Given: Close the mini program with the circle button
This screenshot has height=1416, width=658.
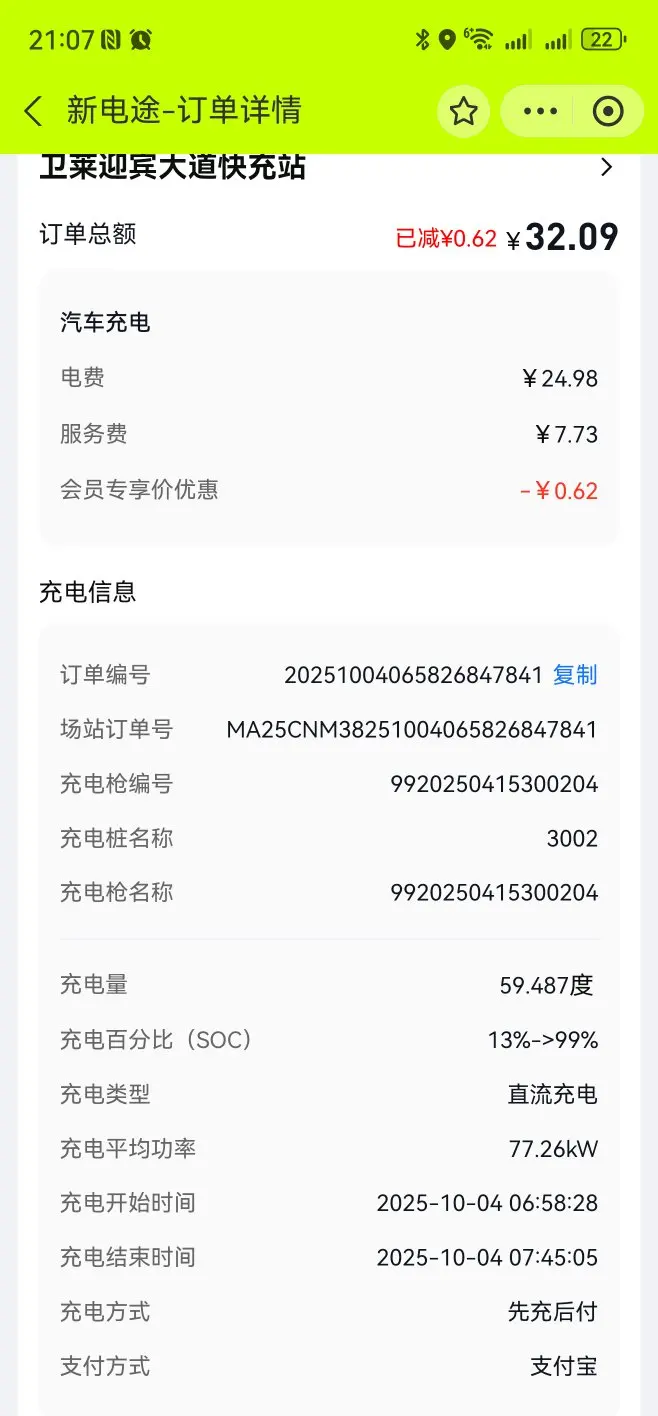Looking at the screenshot, I should pyautogui.click(x=608, y=111).
